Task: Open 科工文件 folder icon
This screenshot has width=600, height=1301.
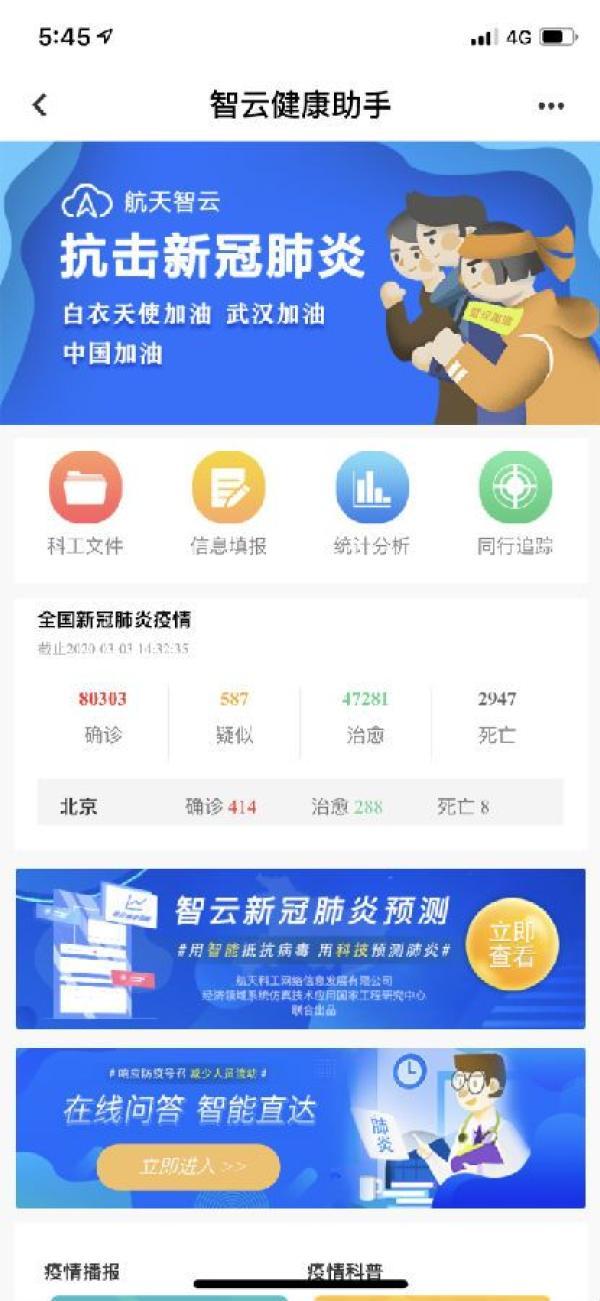Action: (x=86, y=487)
